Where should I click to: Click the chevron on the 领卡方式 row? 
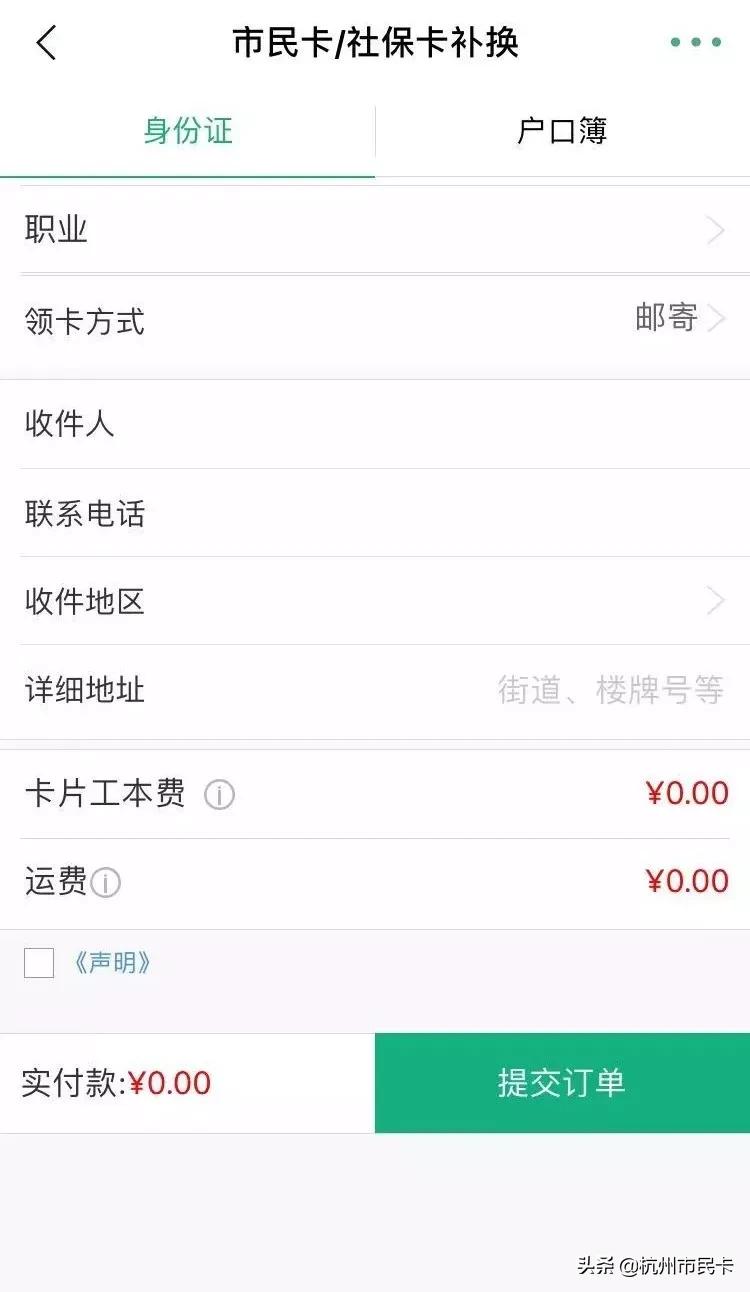tap(714, 318)
